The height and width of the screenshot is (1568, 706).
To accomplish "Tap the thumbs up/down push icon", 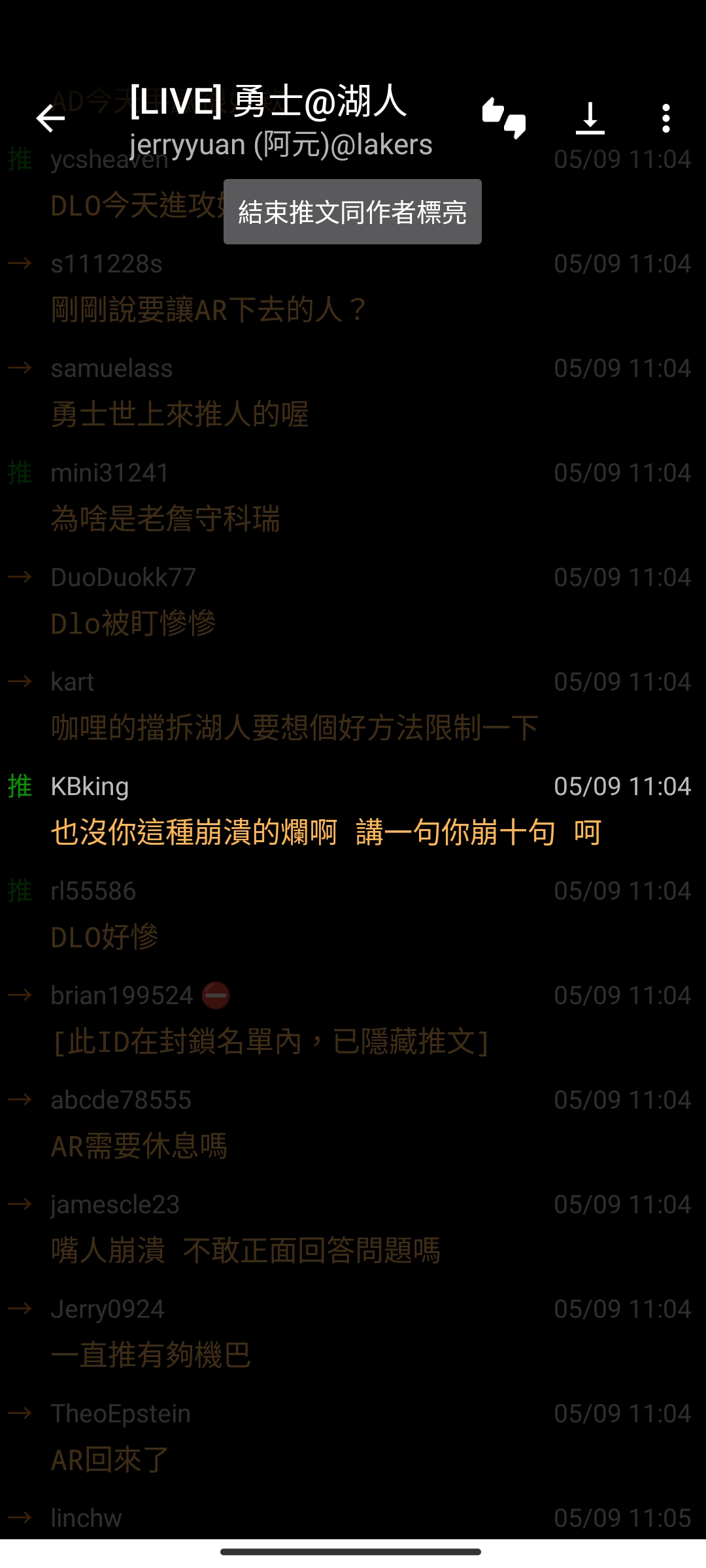I will click(504, 118).
